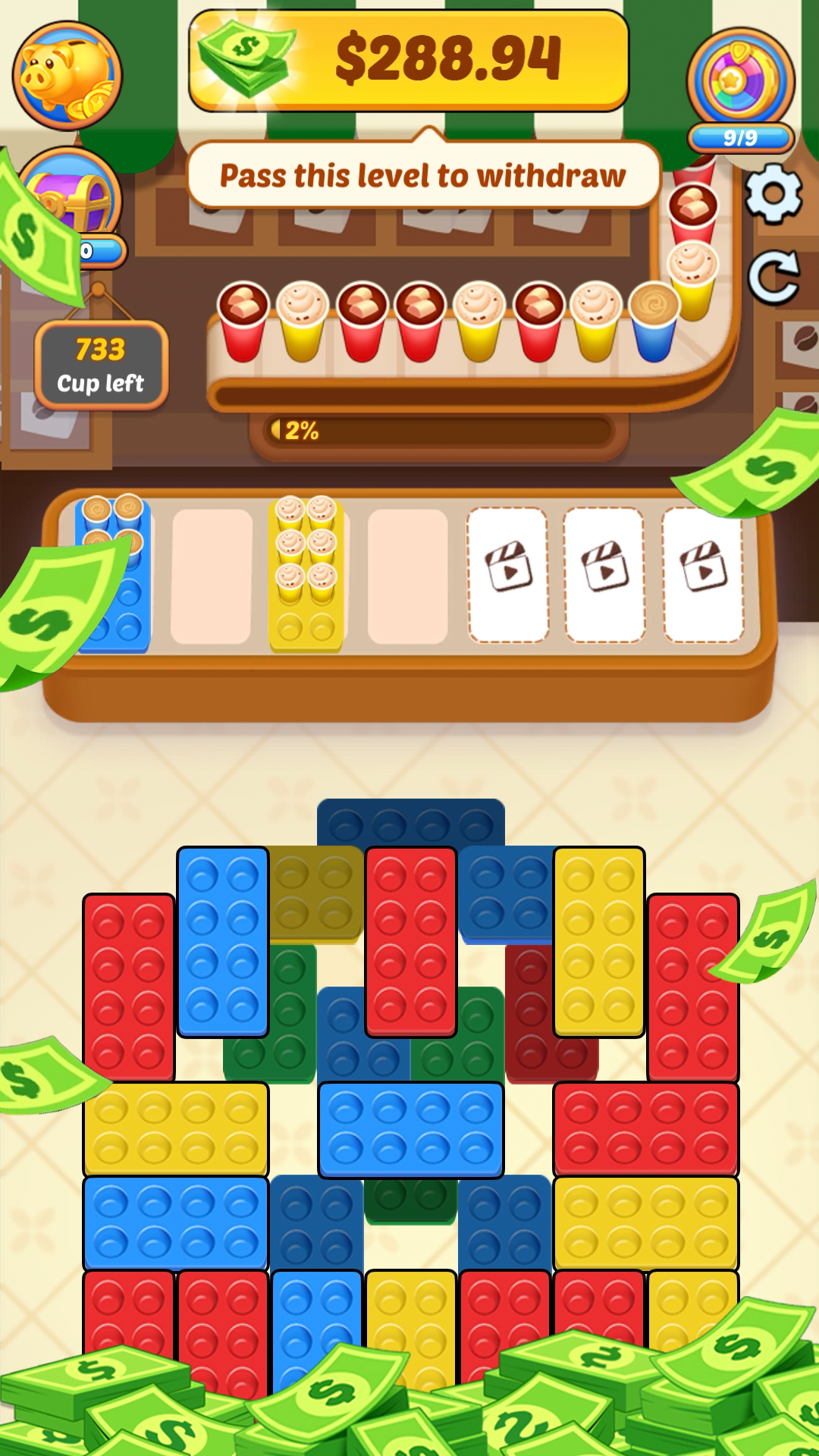Select the wide blue block on left
819x1456 pixels.
(x=176, y=1222)
